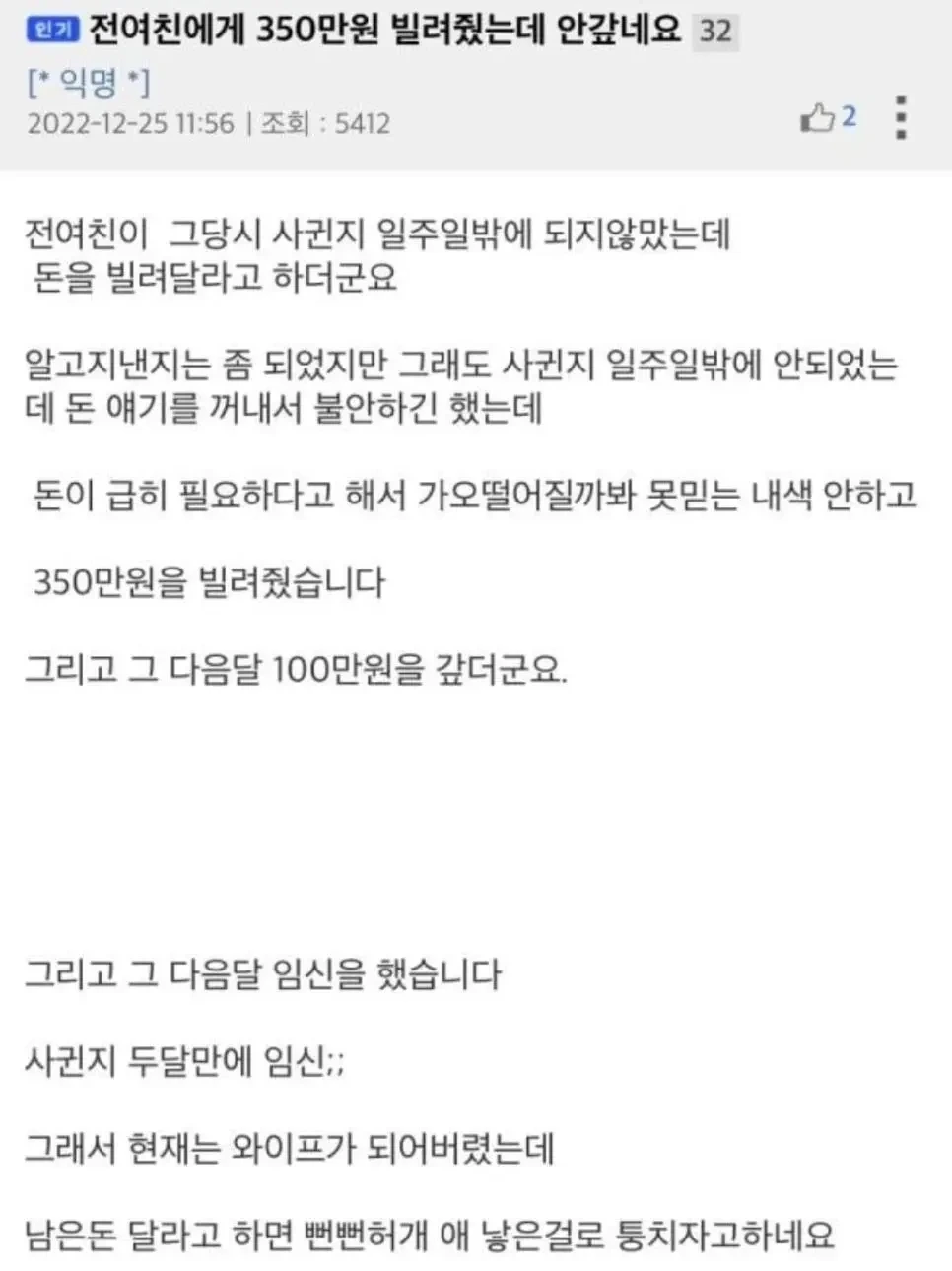This screenshot has height=1271, width=952.
Task: Open the anonymous author's profile
Action: (x=89, y=82)
